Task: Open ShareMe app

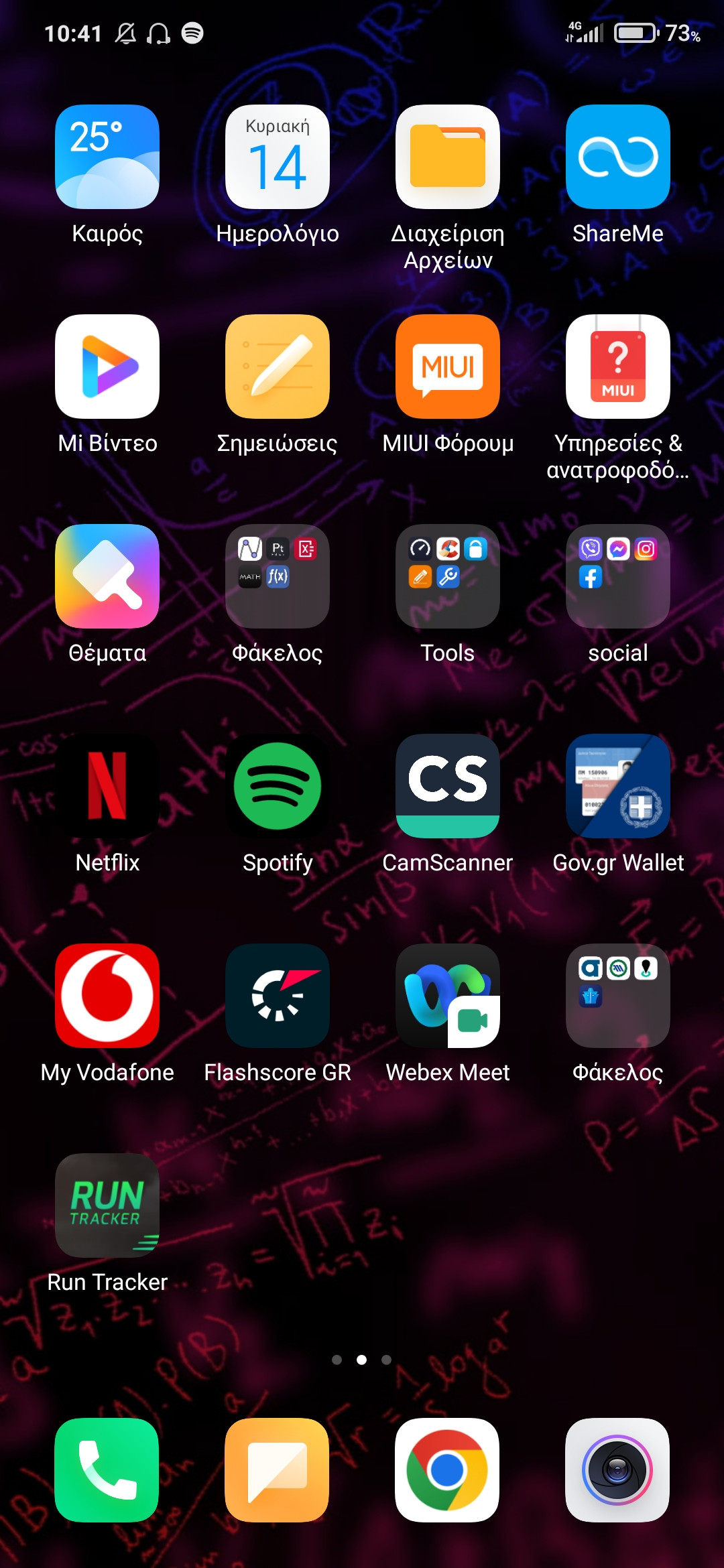Action: coord(617,157)
